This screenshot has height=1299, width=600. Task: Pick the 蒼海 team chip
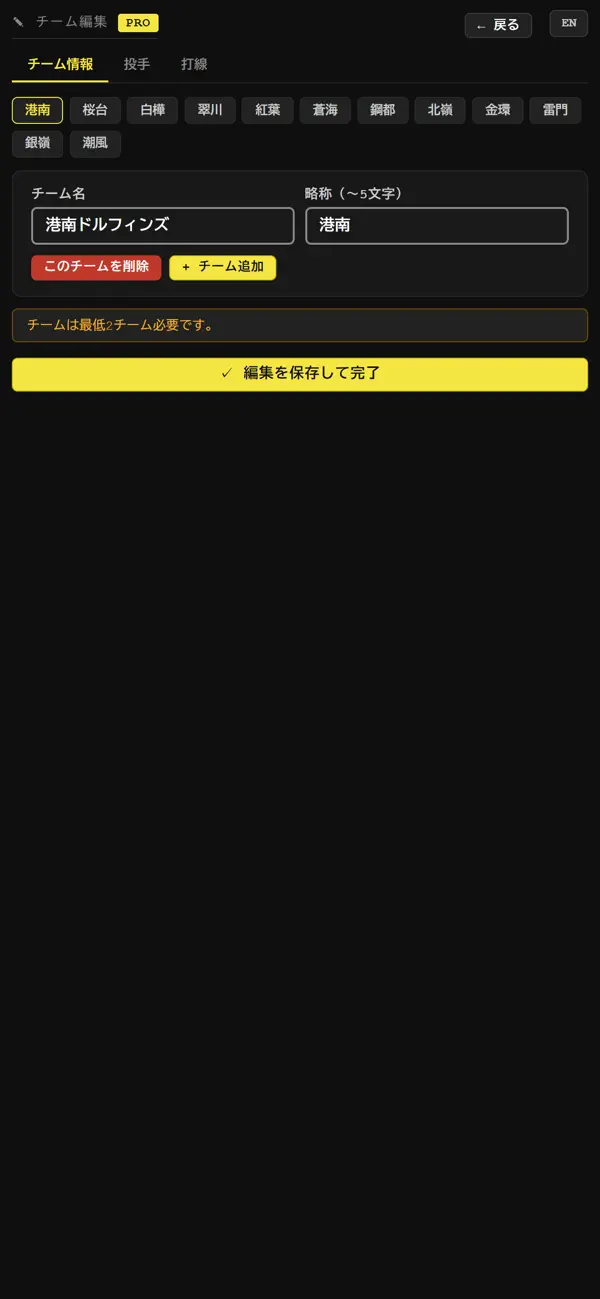(x=325, y=110)
